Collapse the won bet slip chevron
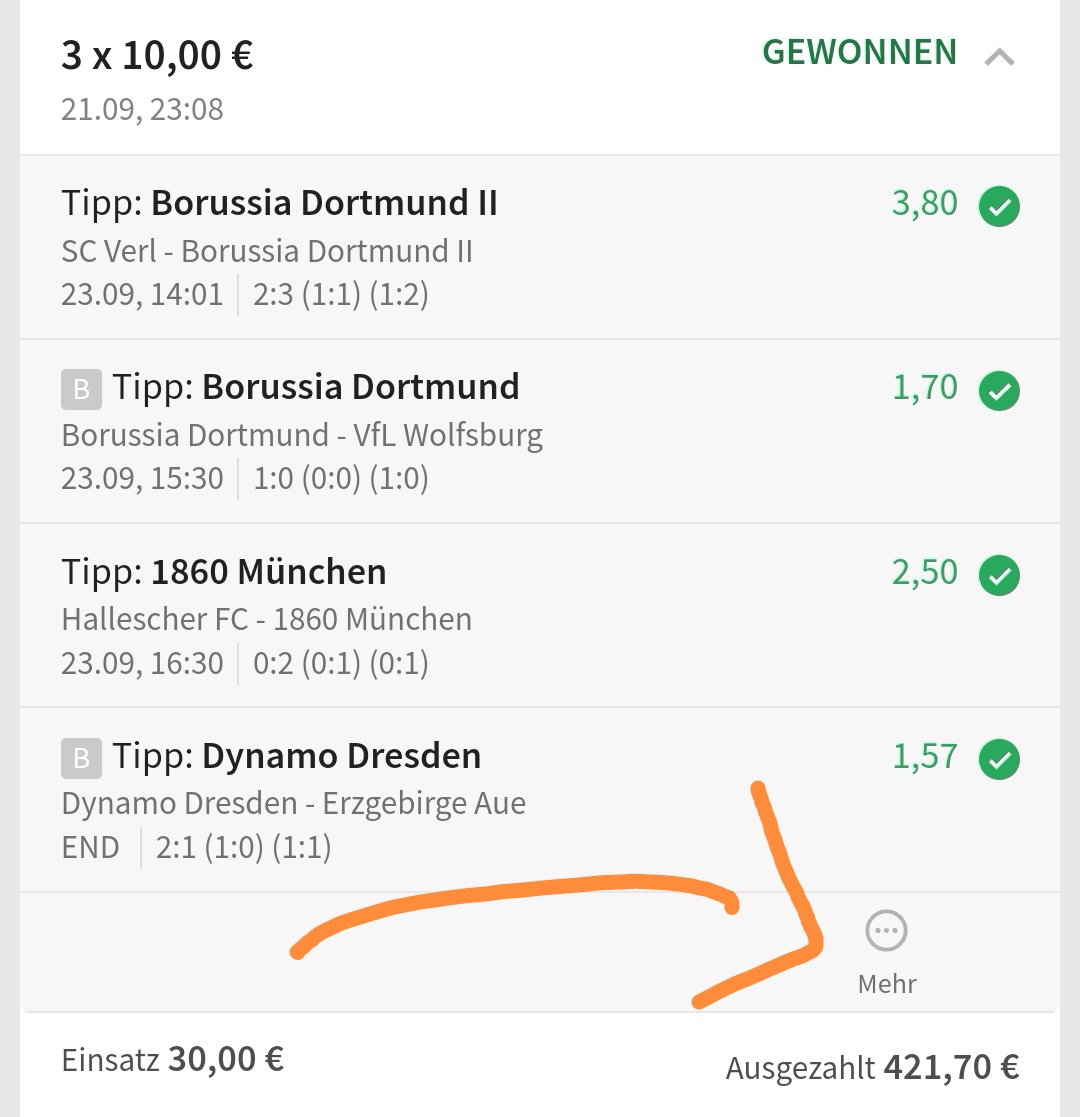 coord(998,57)
